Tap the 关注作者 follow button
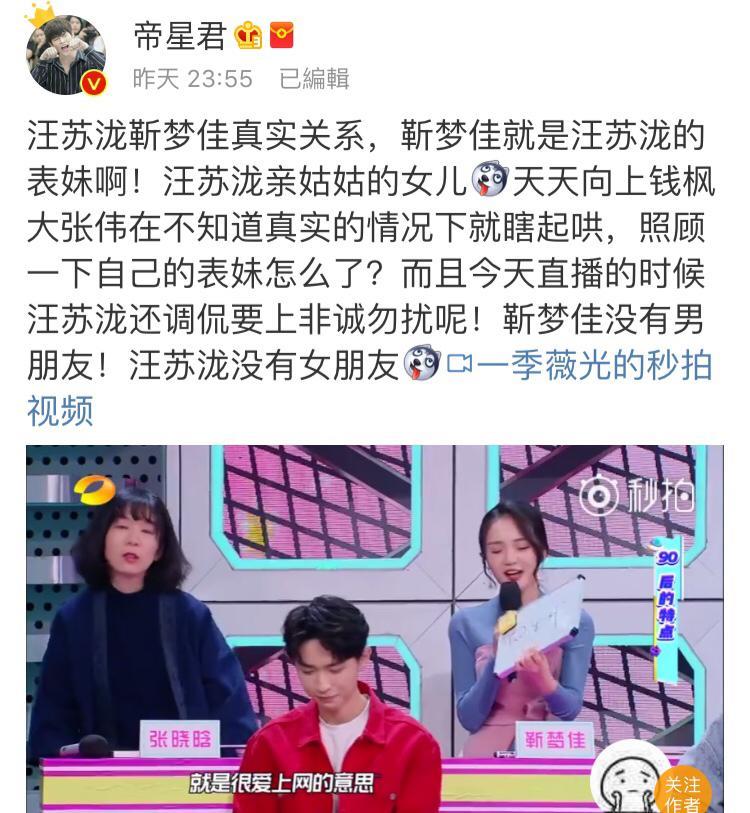The width and height of the screenshot is (750, 813). [682, 794]
